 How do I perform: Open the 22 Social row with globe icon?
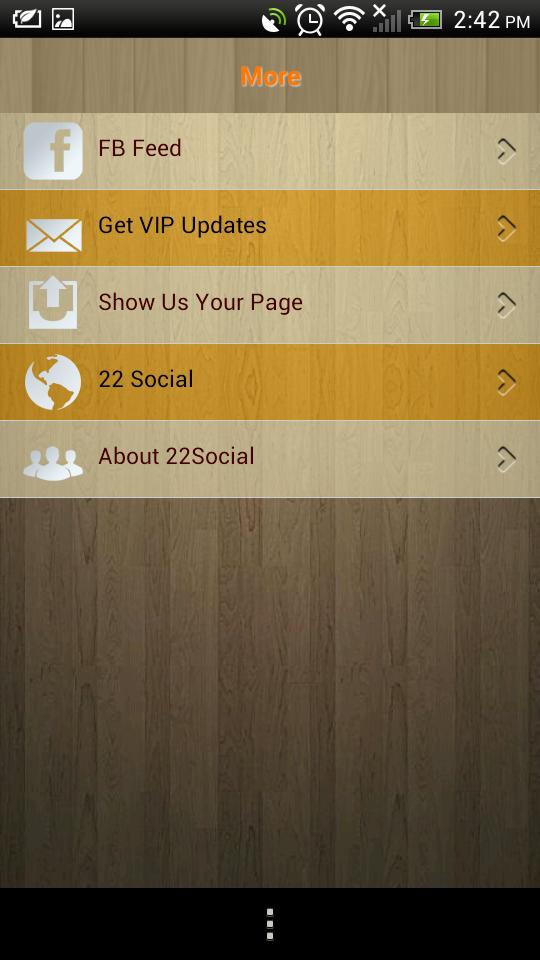270,382
